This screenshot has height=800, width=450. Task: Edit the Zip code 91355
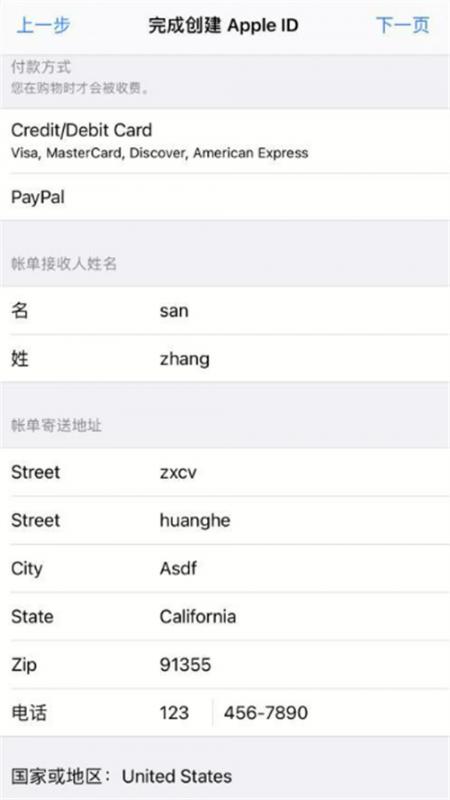click(x=225, y=664)
